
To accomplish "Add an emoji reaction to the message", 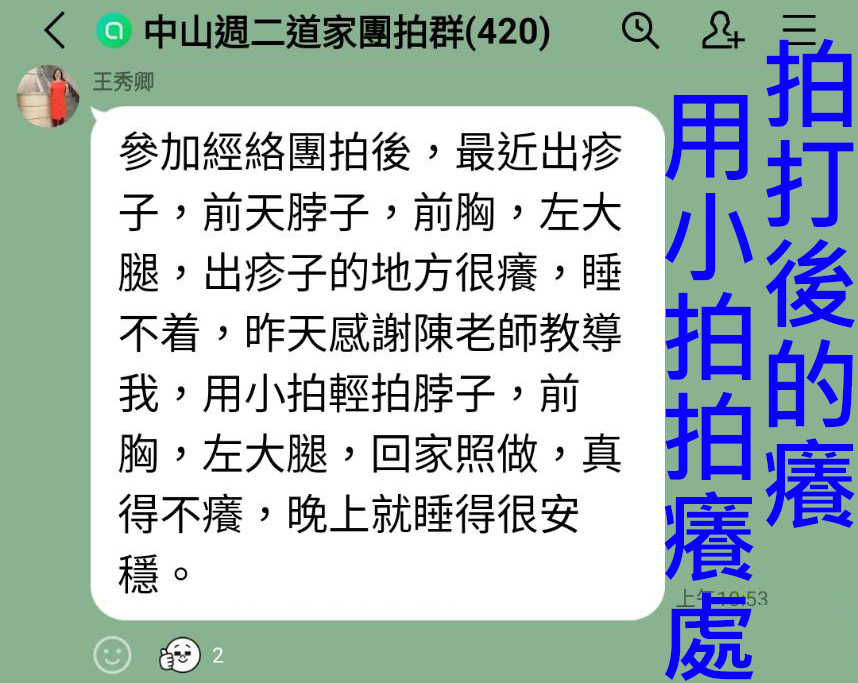I will 113,655.
